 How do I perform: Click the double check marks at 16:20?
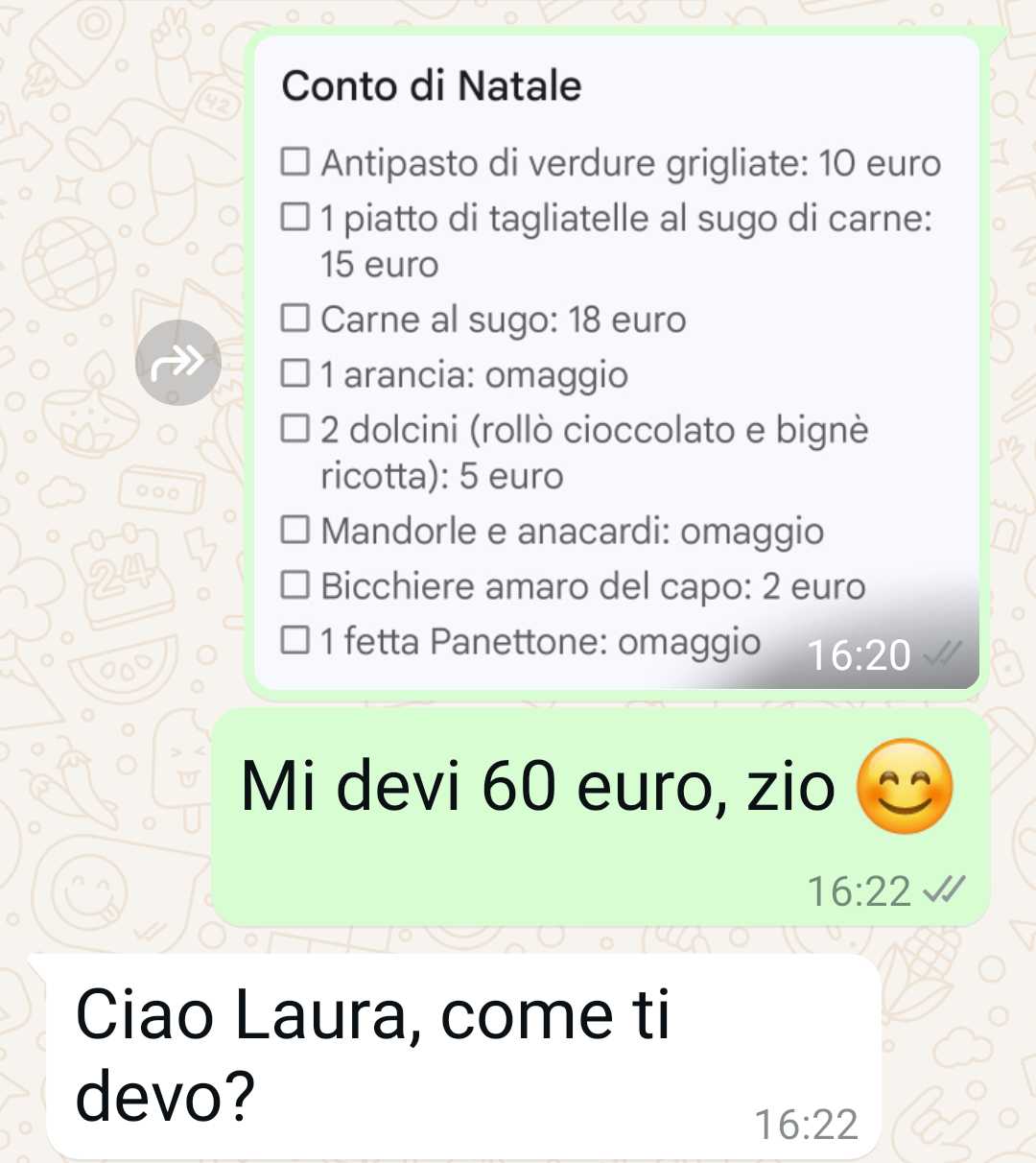pyautogui.click(x=943, y=653)
